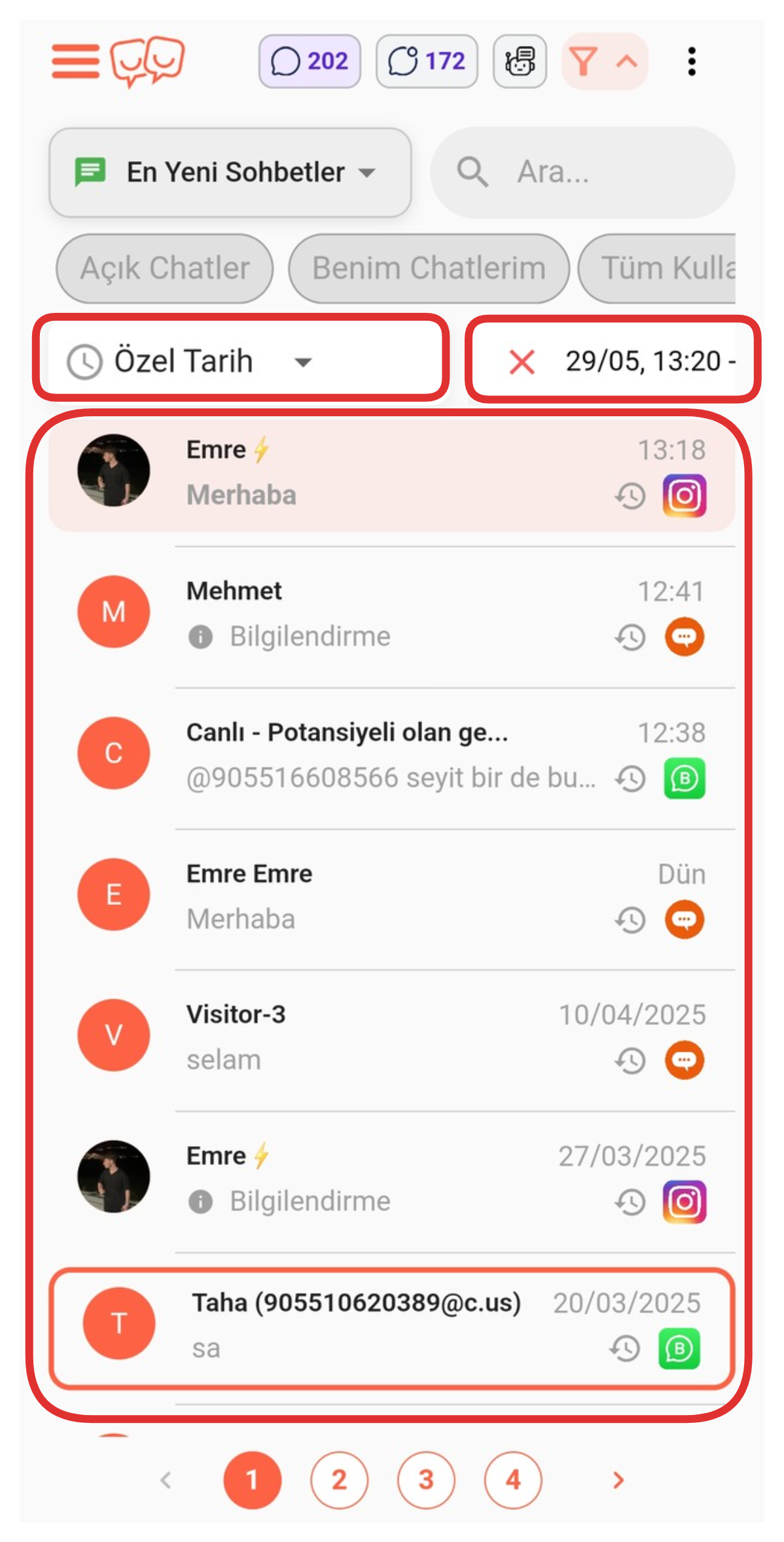Tap the next page arrow
784x1542 pixels.
(618, 1480)
